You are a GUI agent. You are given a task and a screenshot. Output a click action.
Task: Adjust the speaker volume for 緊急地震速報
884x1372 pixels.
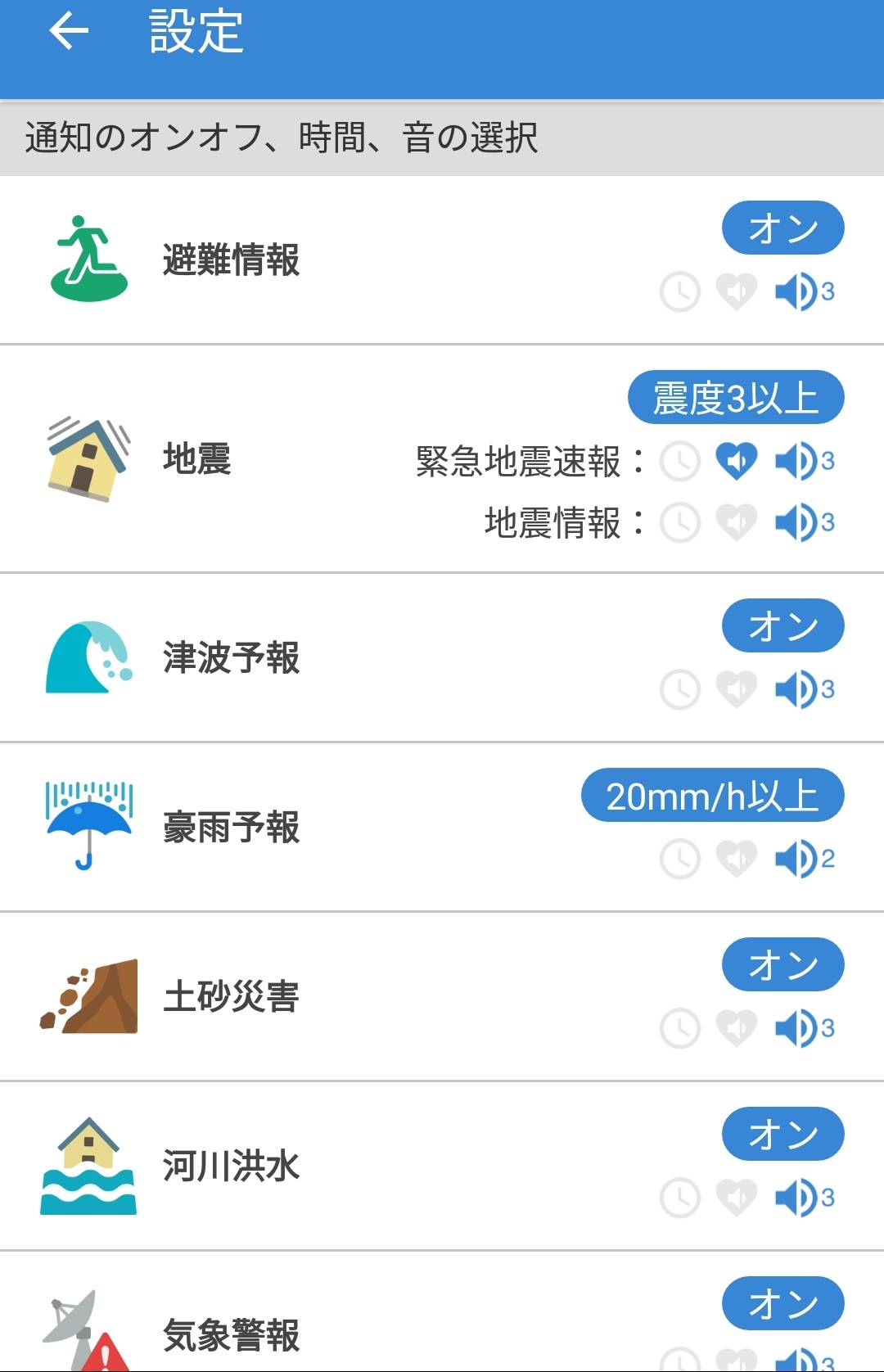[x=802, y=461]
